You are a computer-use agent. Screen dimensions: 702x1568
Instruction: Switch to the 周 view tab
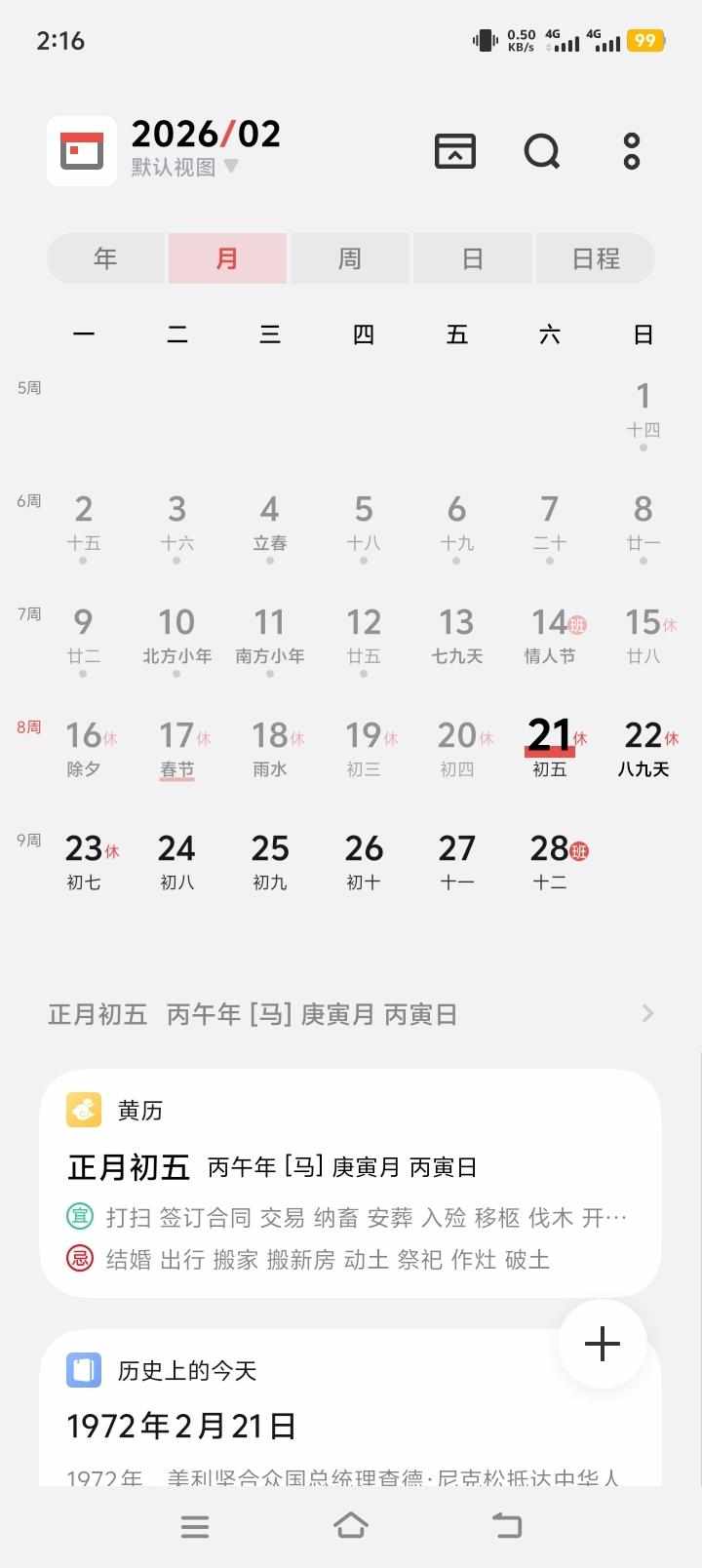pyautogui.click(x=349, y=258)
